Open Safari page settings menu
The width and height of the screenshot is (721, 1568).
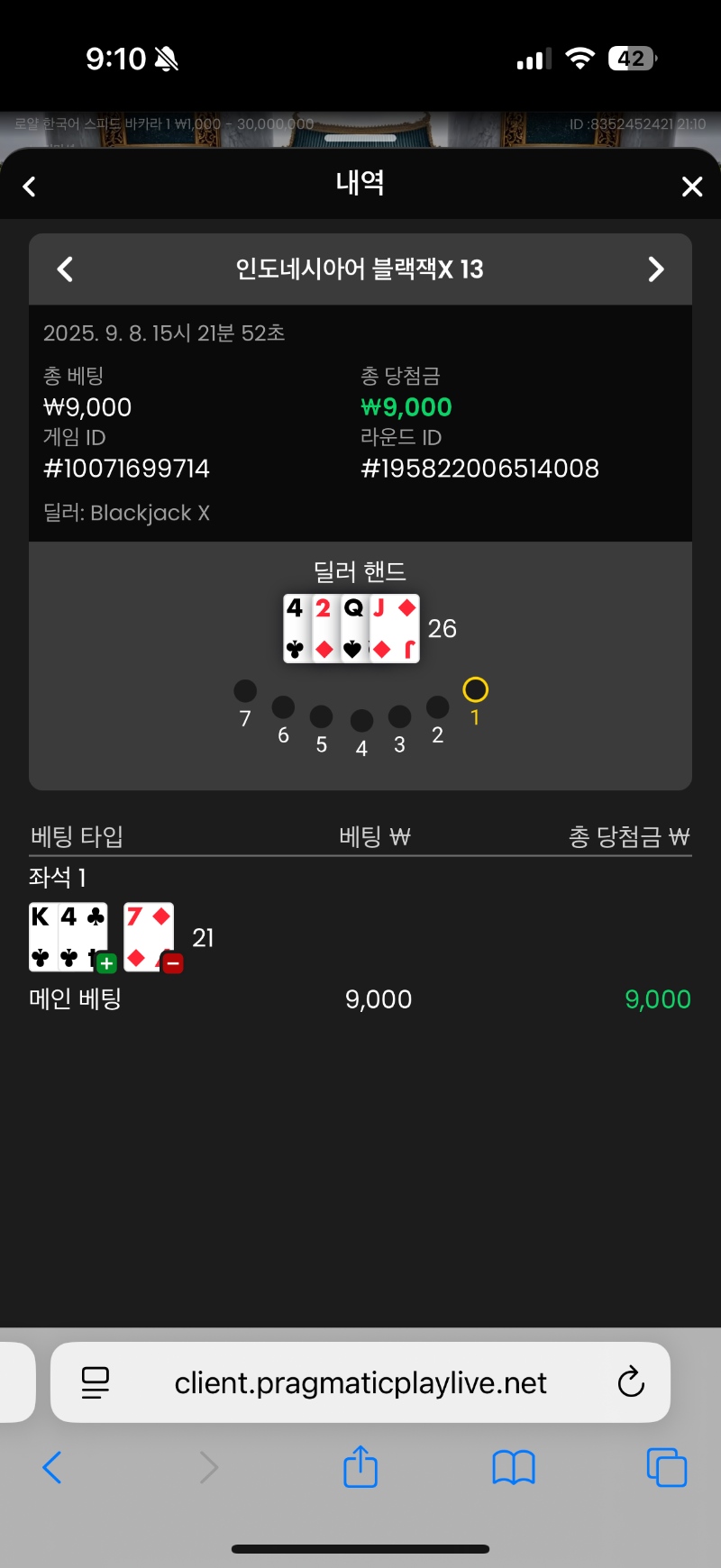click(x=96, y=1382)
